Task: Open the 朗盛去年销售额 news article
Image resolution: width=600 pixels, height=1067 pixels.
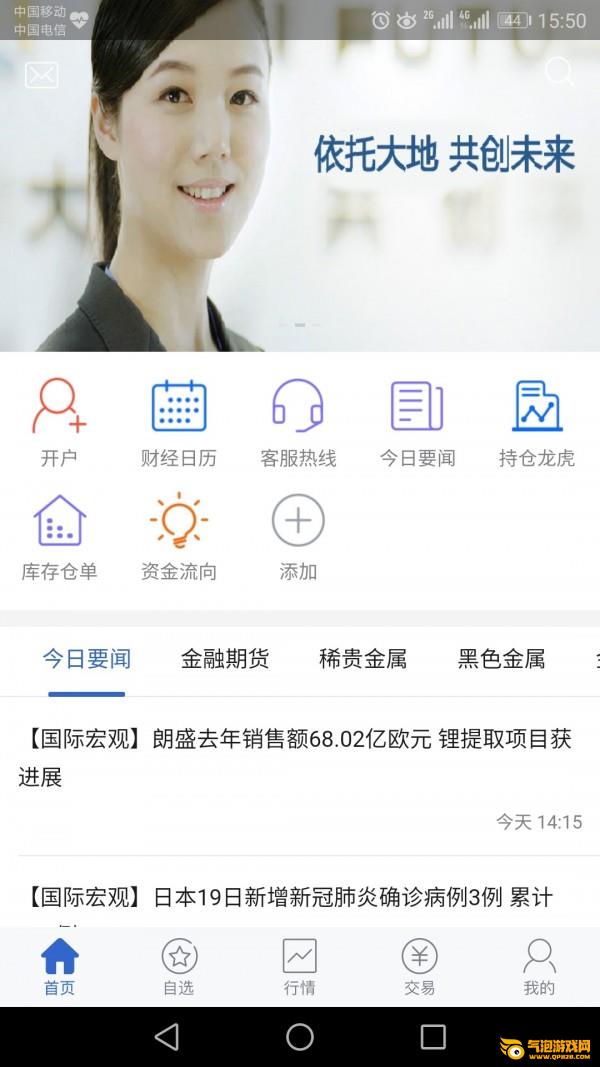Action: pyautogui.click(x=299, y=758)
